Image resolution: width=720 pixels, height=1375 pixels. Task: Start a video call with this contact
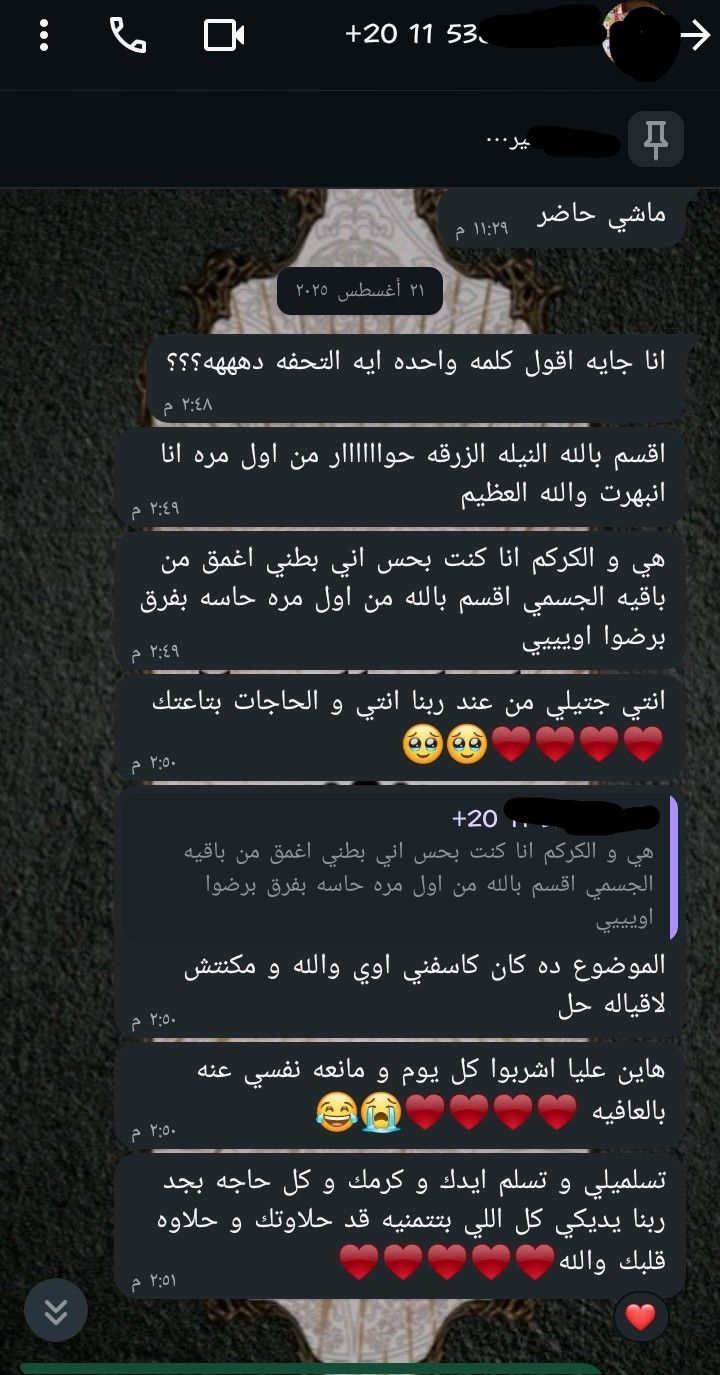[x=224, y=35]
